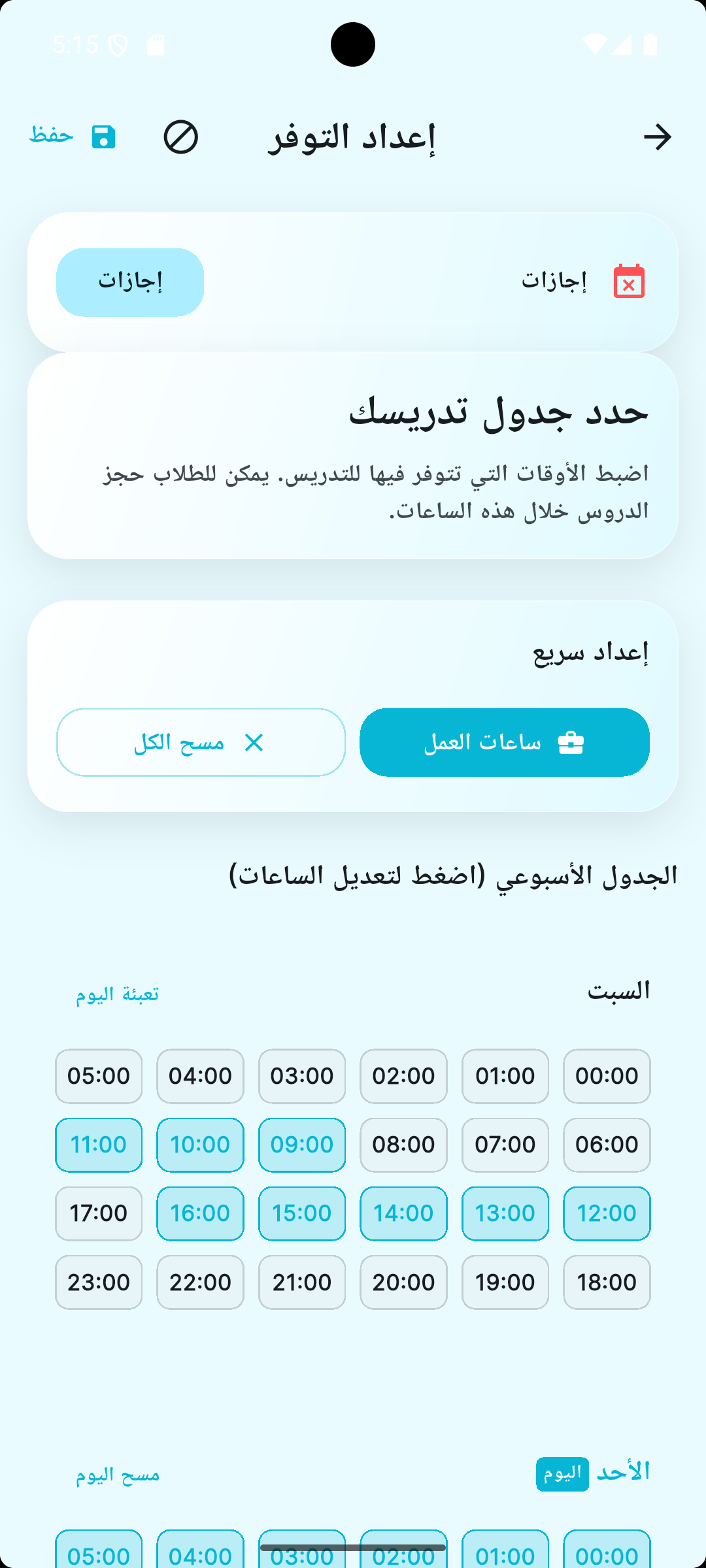Tap the X icon inside مسح الكل button

click(254, 742)
